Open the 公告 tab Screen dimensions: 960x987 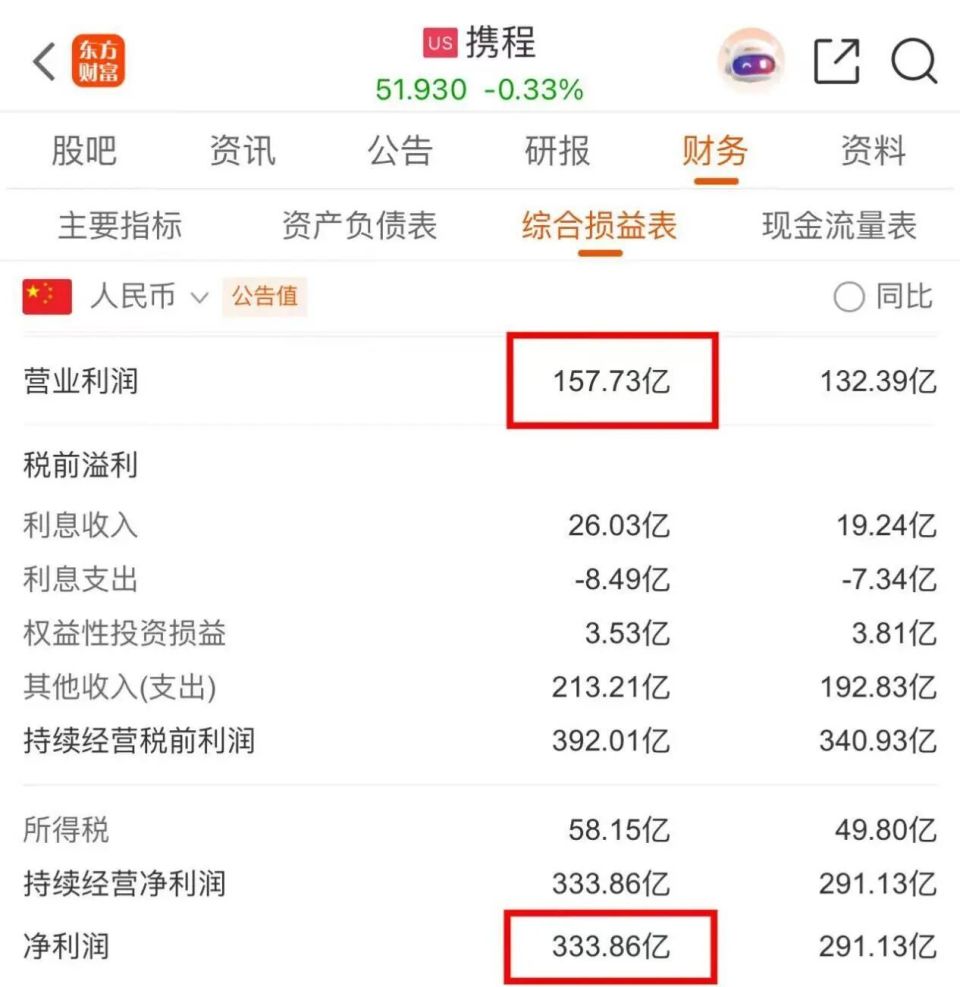tap(400, 151)
